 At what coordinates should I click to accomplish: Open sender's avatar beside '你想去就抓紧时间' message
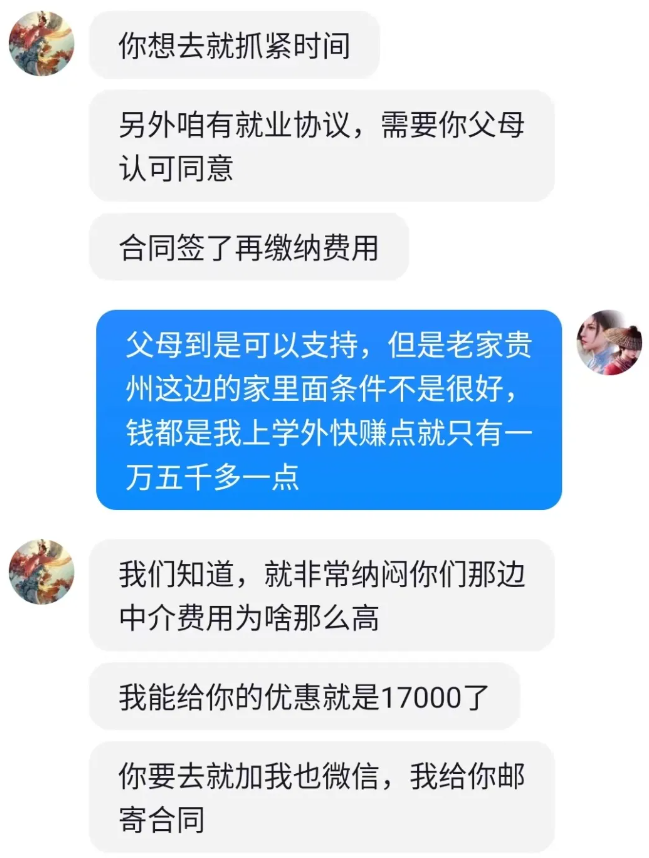tap(41, 44)
